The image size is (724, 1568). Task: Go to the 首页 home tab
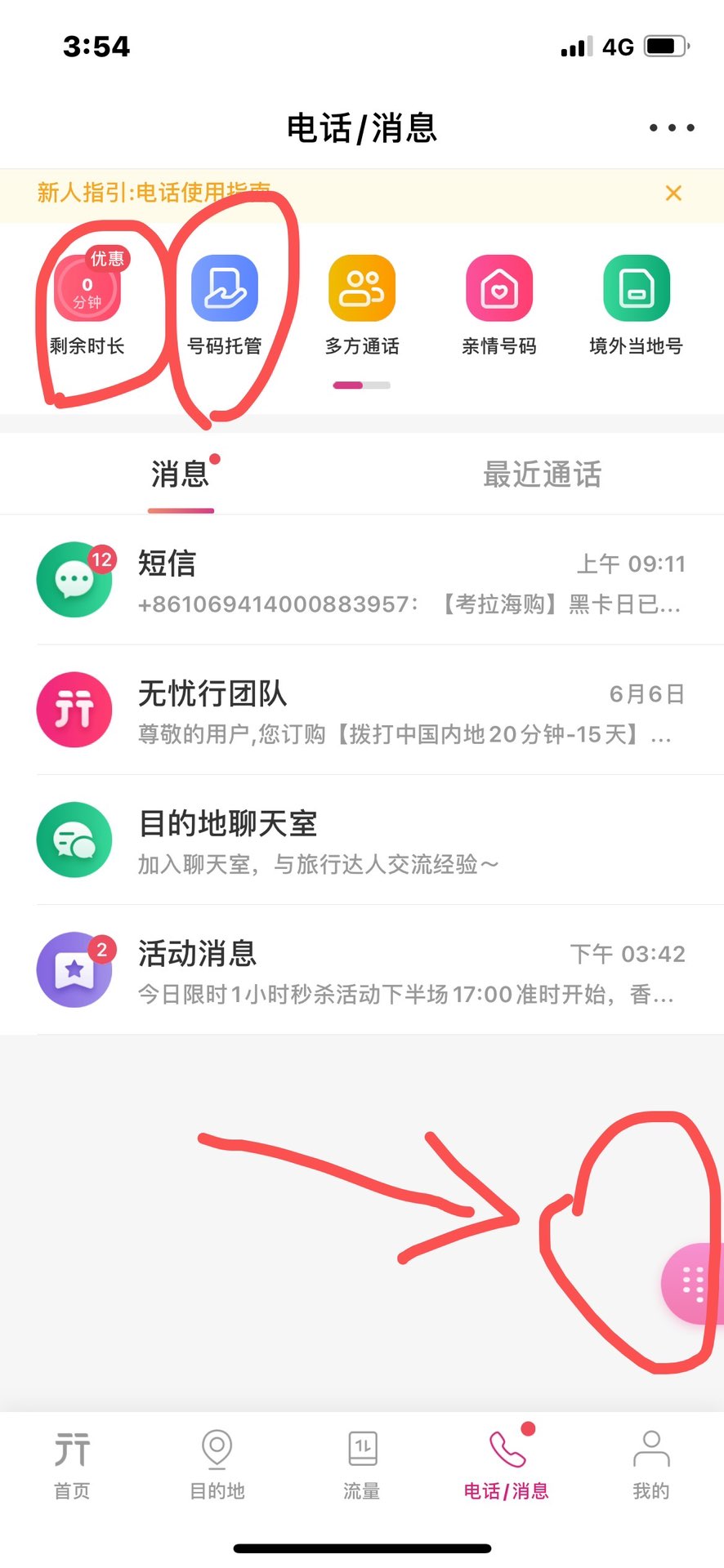pyautogui.click(x=72, y=1465)
